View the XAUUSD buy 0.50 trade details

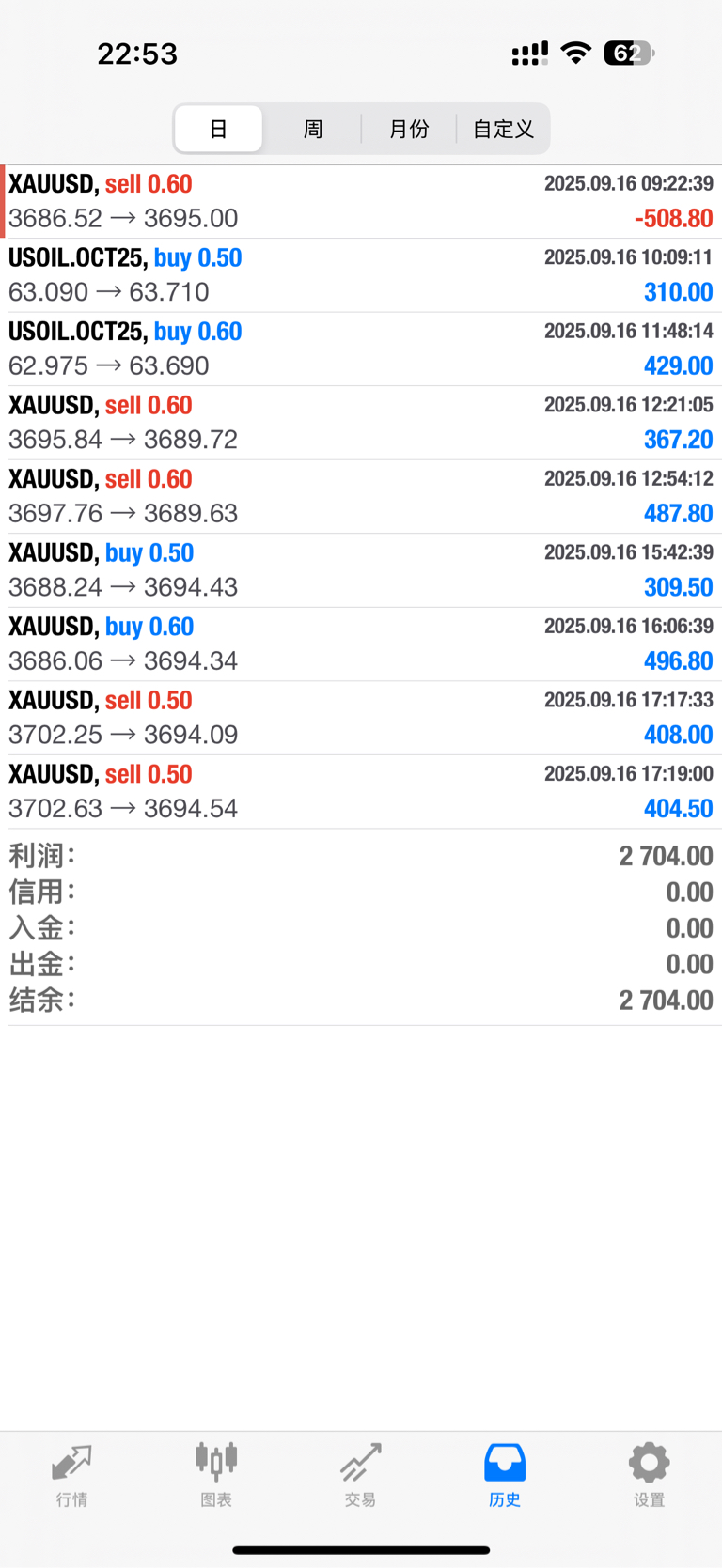pyautogui.click(x=361, y=570)
